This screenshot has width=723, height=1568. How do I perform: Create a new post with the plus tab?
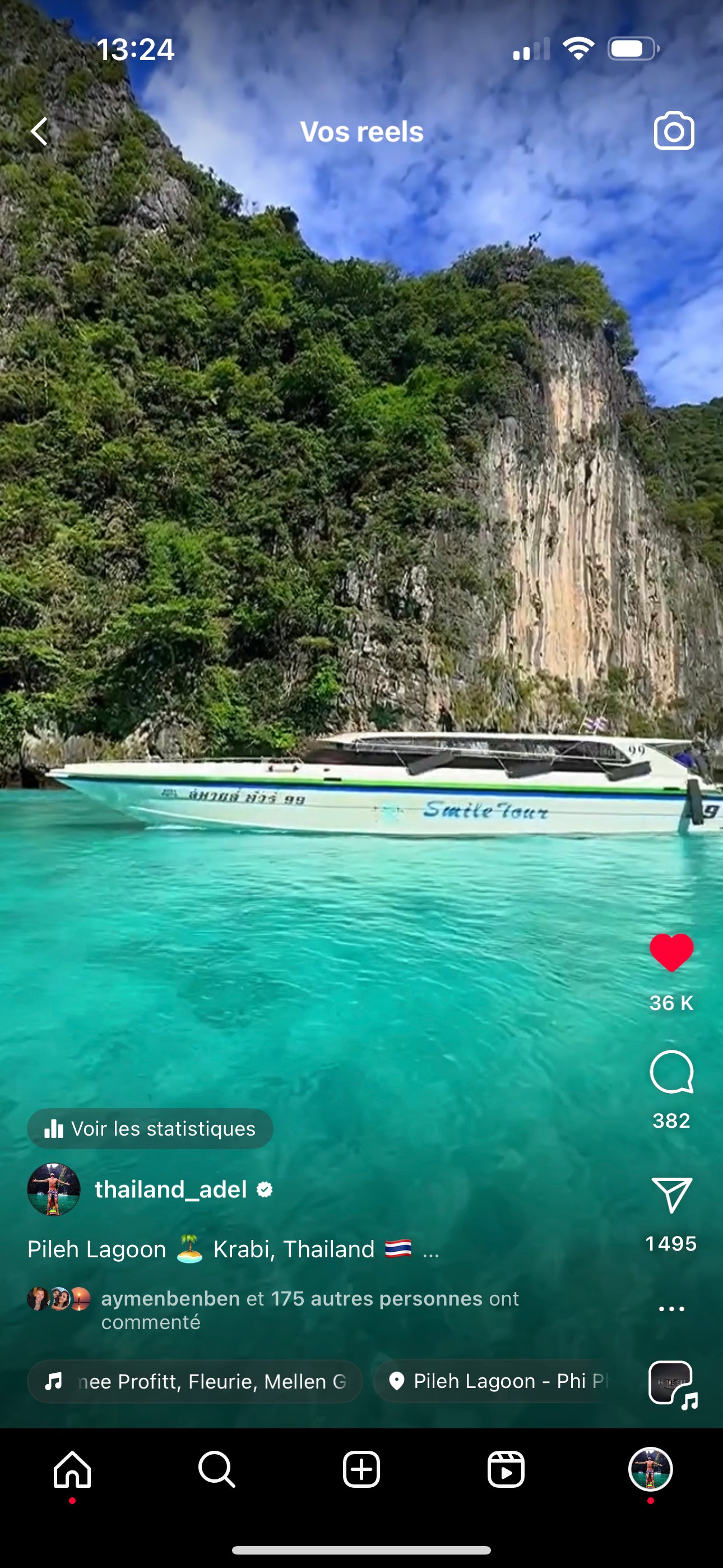(x=361, y=1469)
